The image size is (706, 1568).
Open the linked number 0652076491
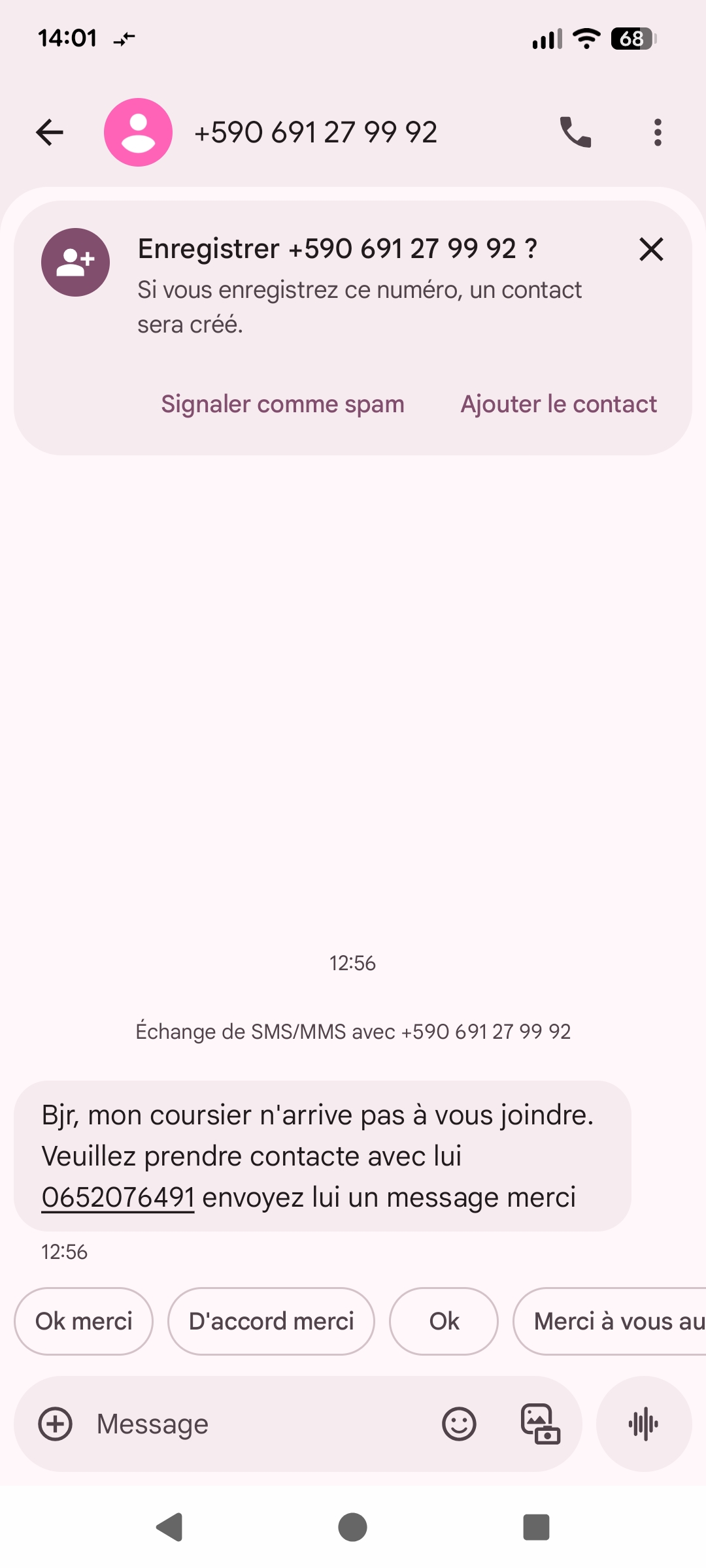point(118,1198)
